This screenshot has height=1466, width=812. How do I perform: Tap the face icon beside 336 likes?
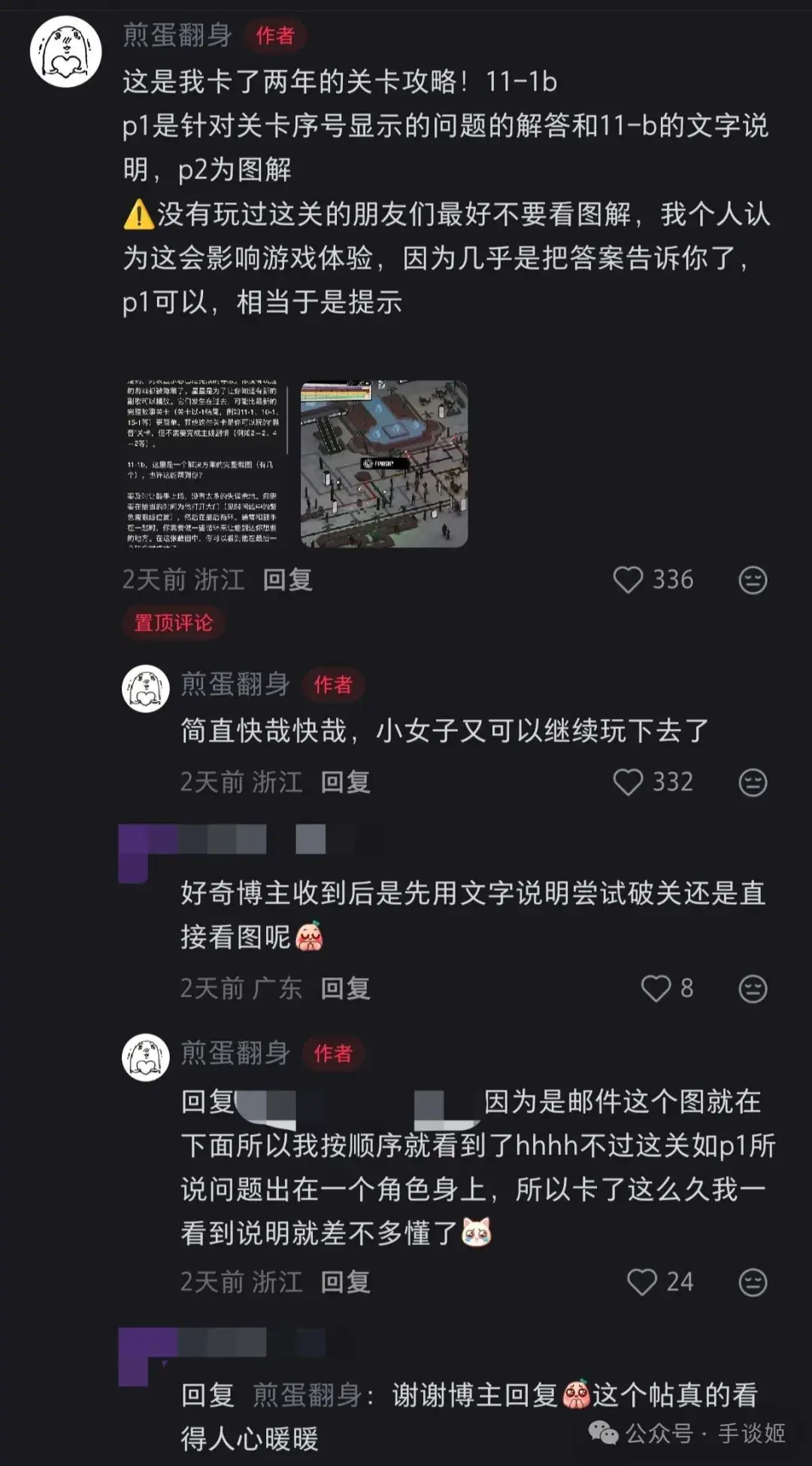[753, 580]
